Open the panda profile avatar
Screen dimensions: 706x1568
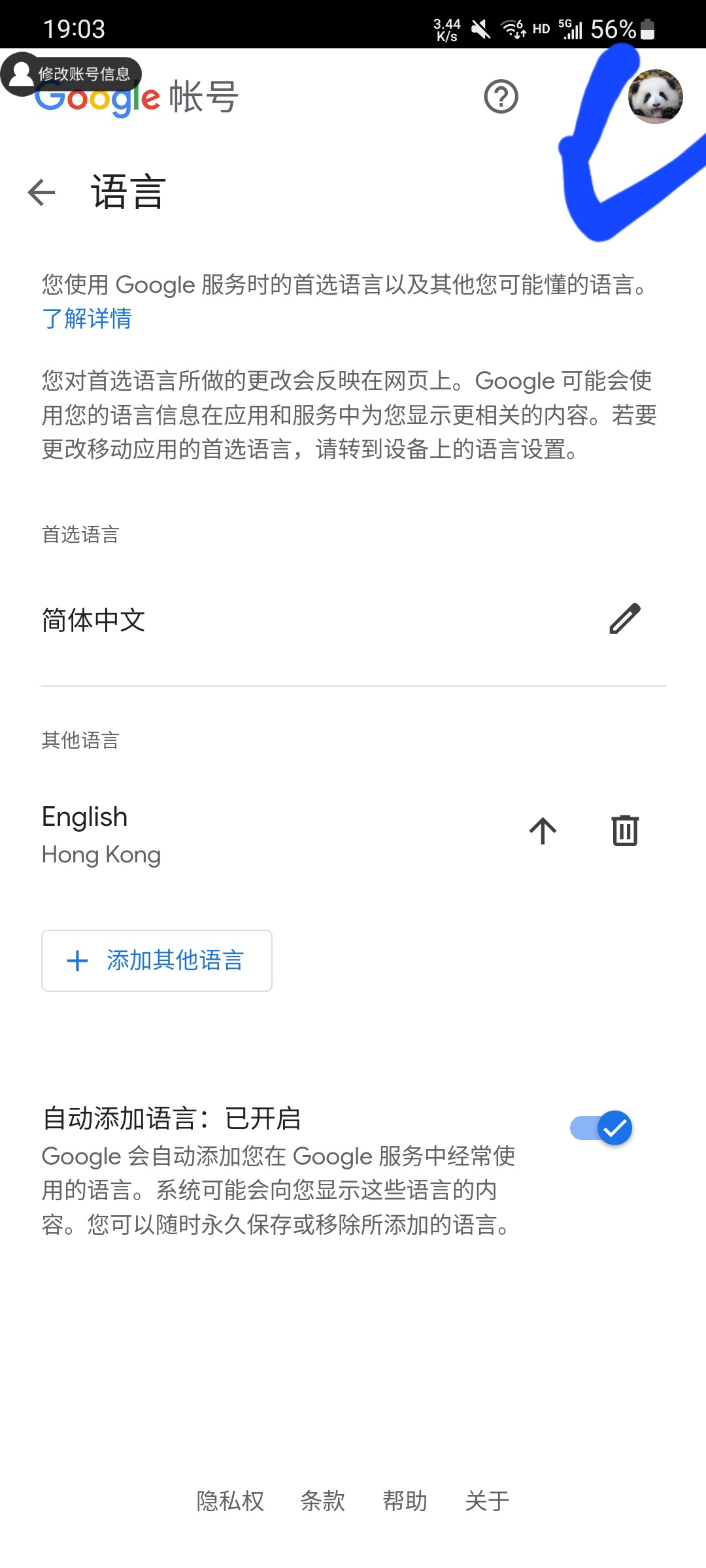(x=655, y=97)
